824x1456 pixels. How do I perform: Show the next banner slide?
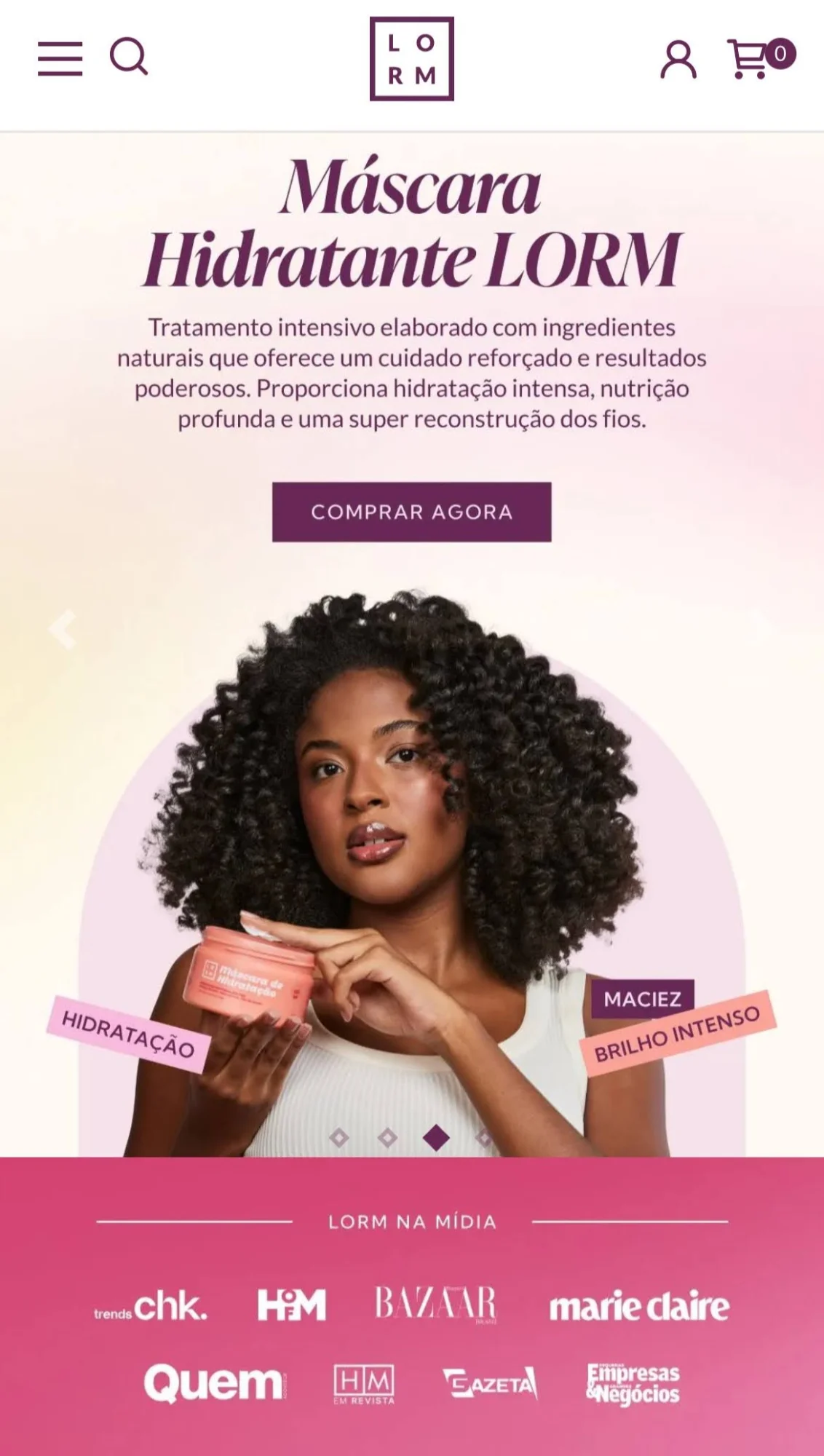click(x=761, y=629)
